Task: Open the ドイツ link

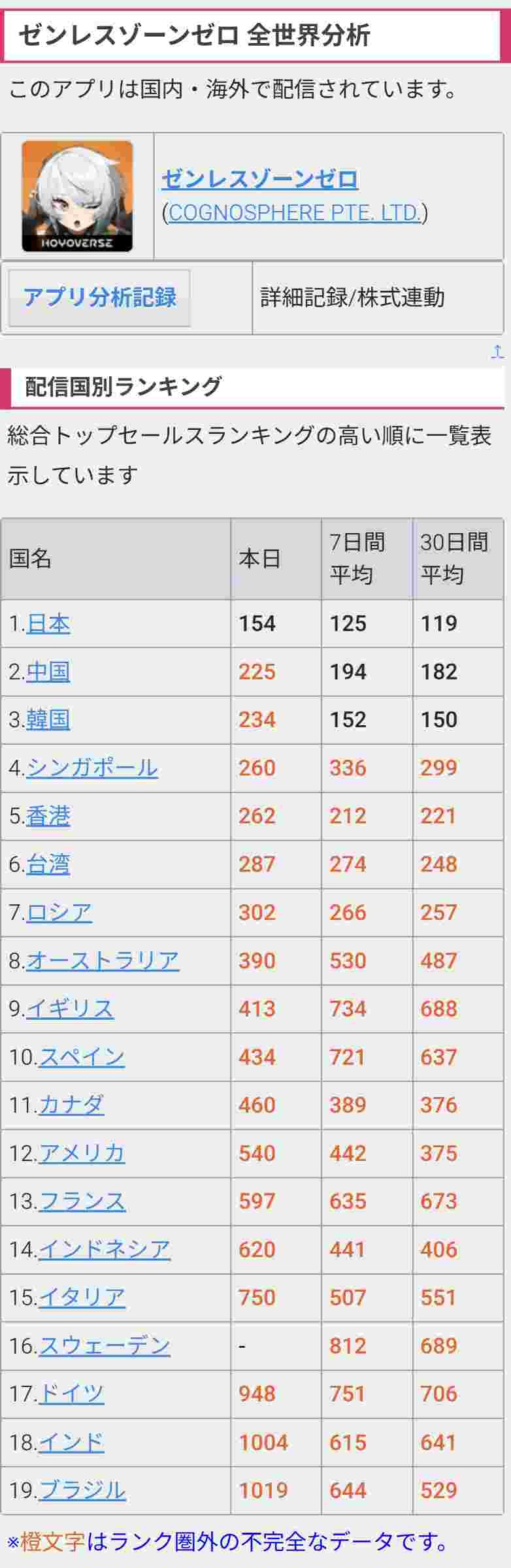Action: [71, 1394]
